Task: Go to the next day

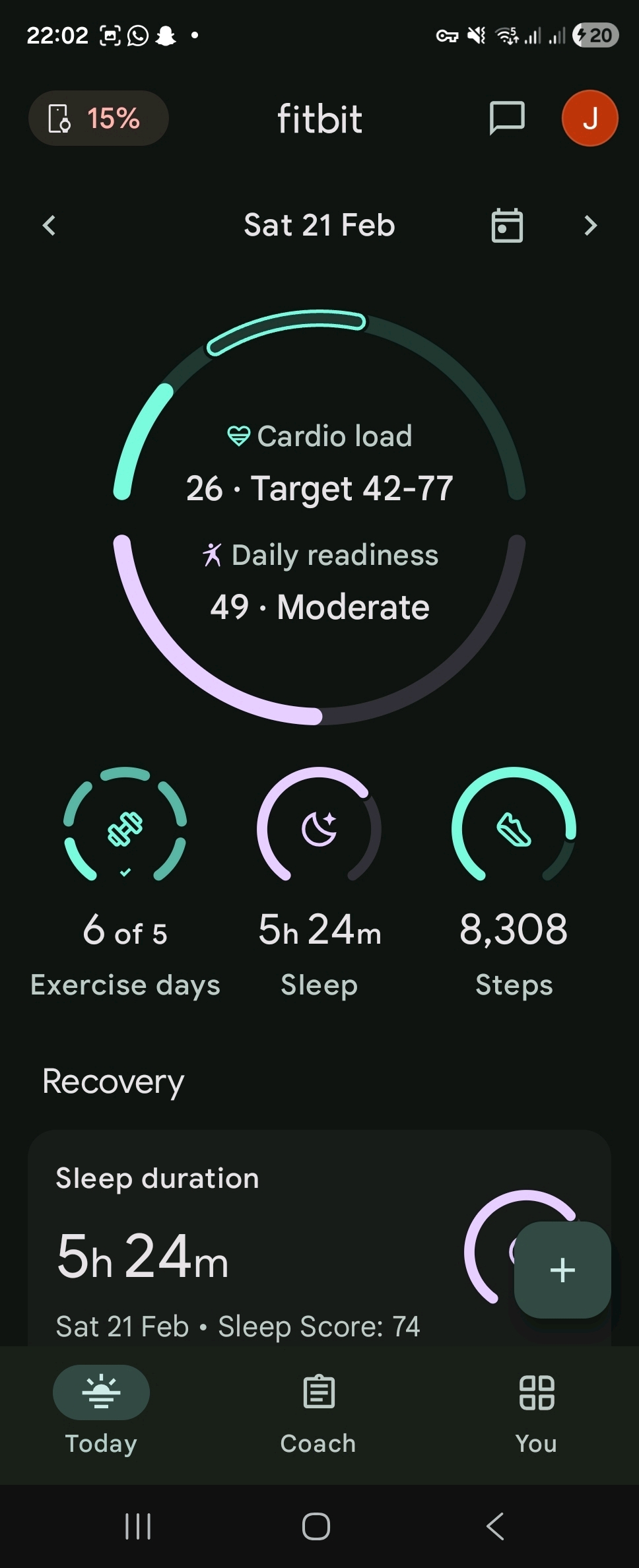Action: tap(590, 226)
